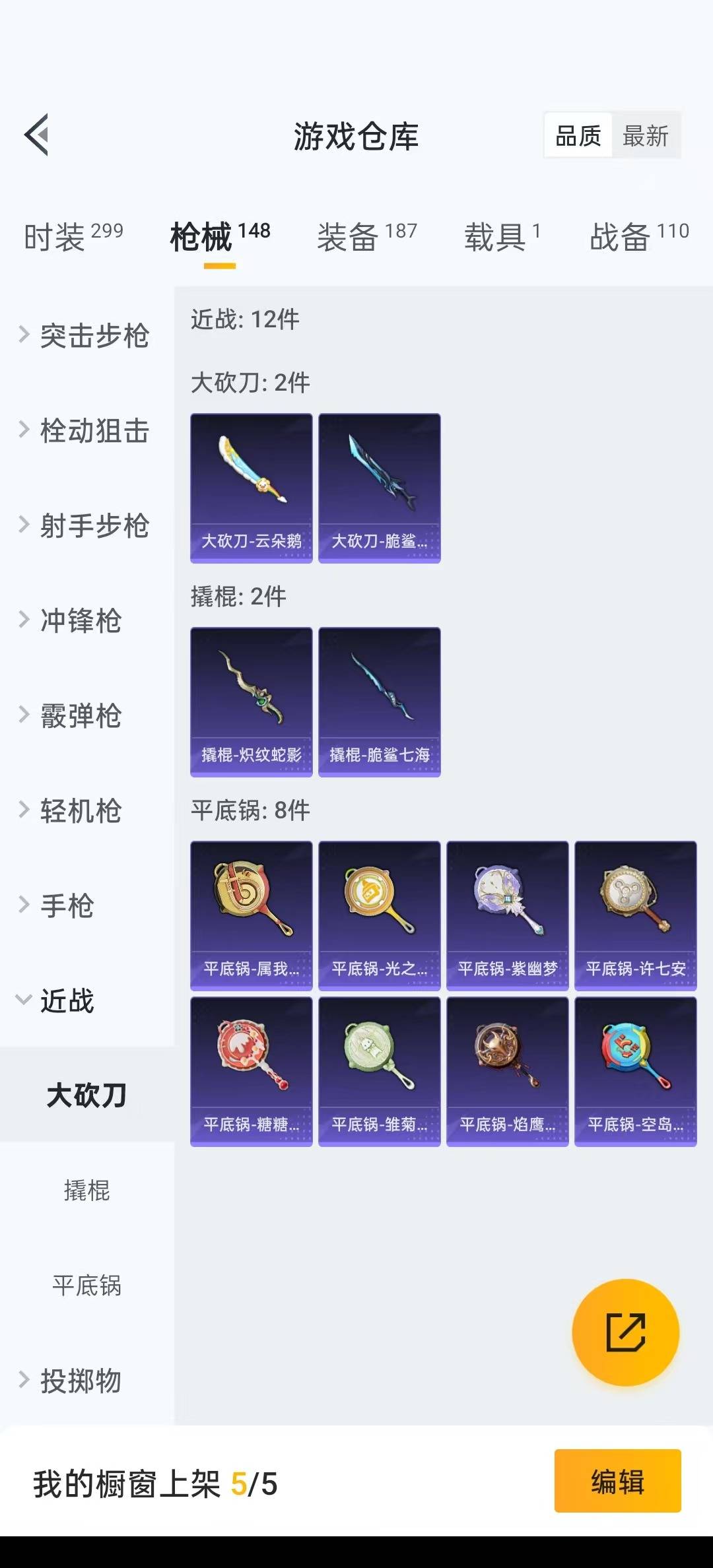Tap the orange share floating button
The image size is (713, 1568).
click(625, 1332)
